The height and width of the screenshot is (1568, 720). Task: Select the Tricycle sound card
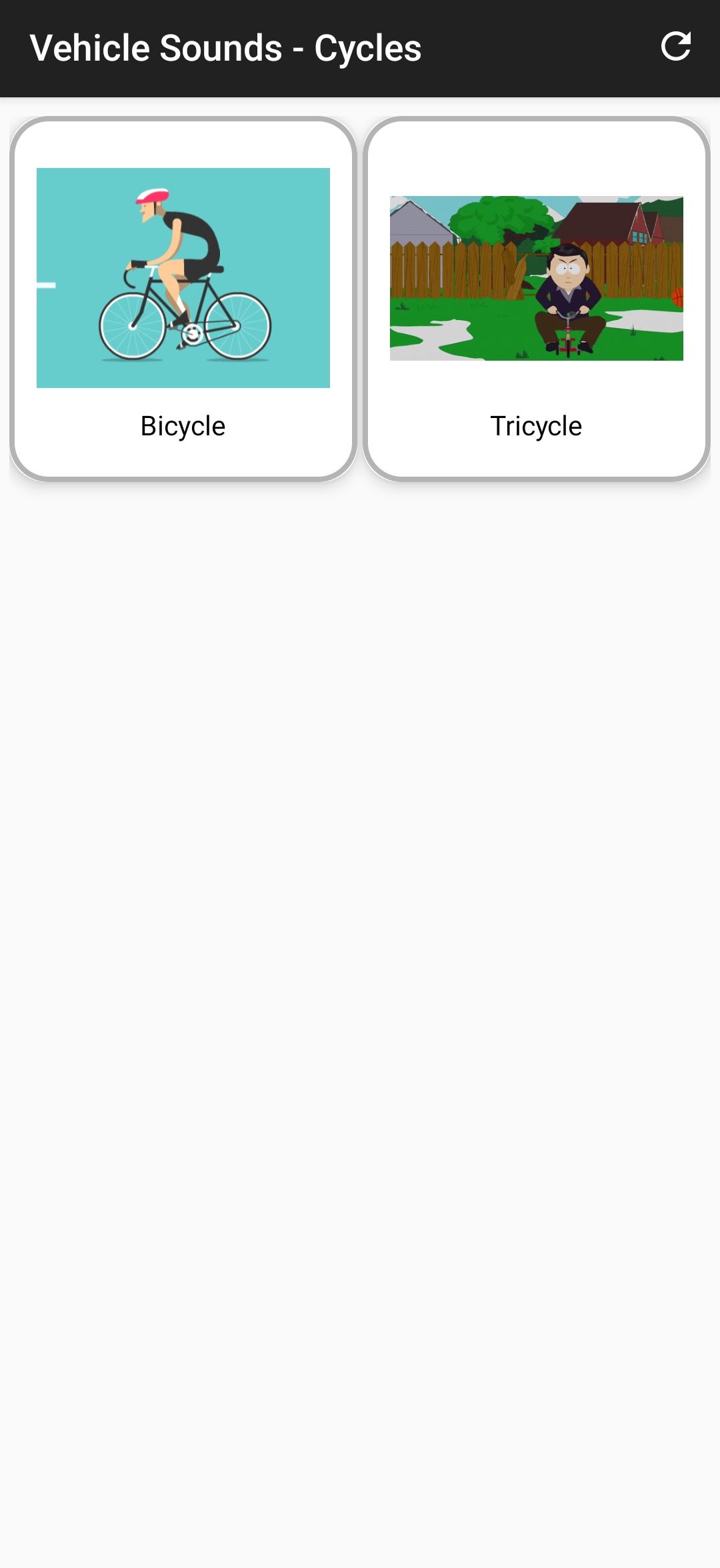(x=537, y=299)
